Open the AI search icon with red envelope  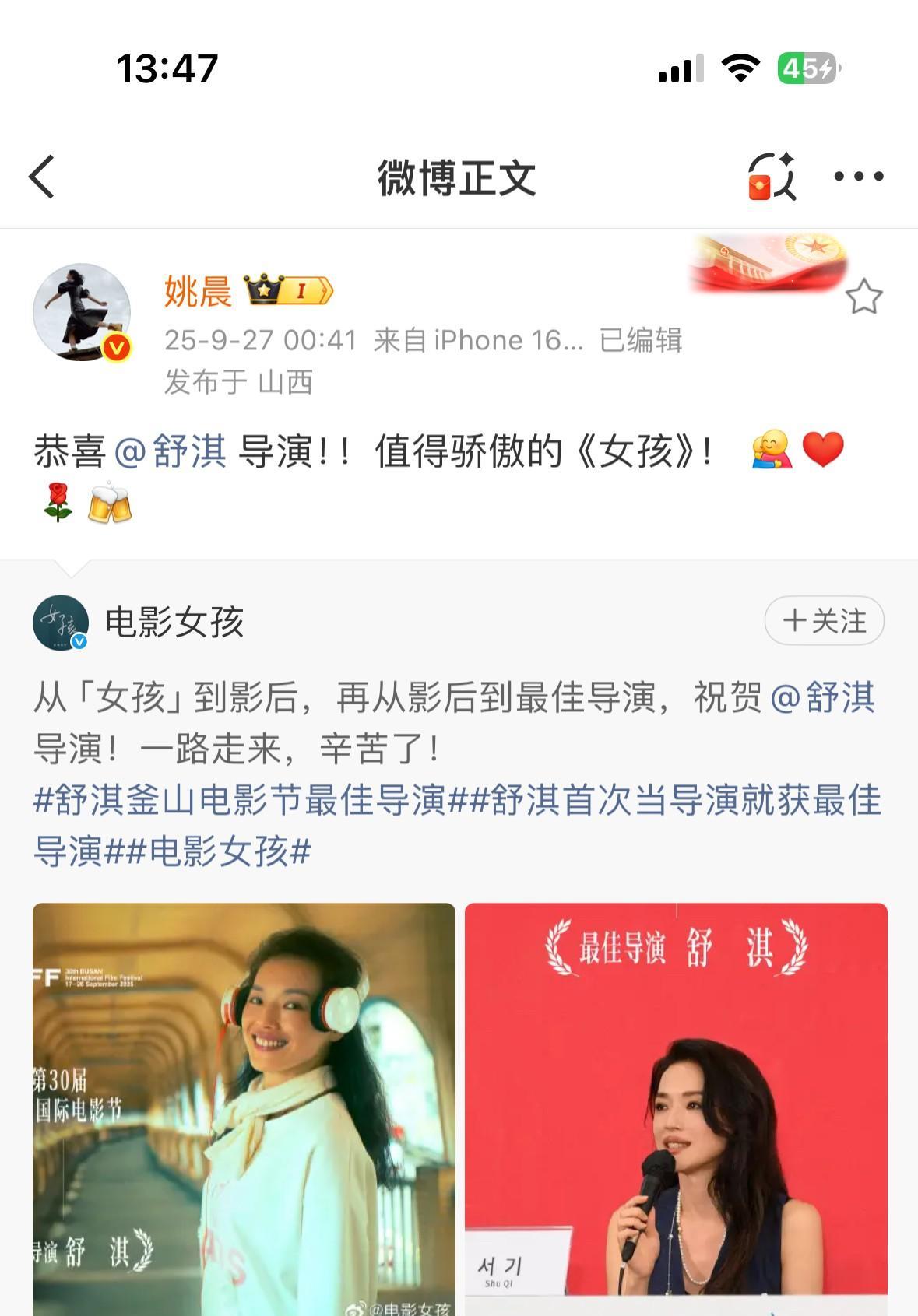pos(771,177)
